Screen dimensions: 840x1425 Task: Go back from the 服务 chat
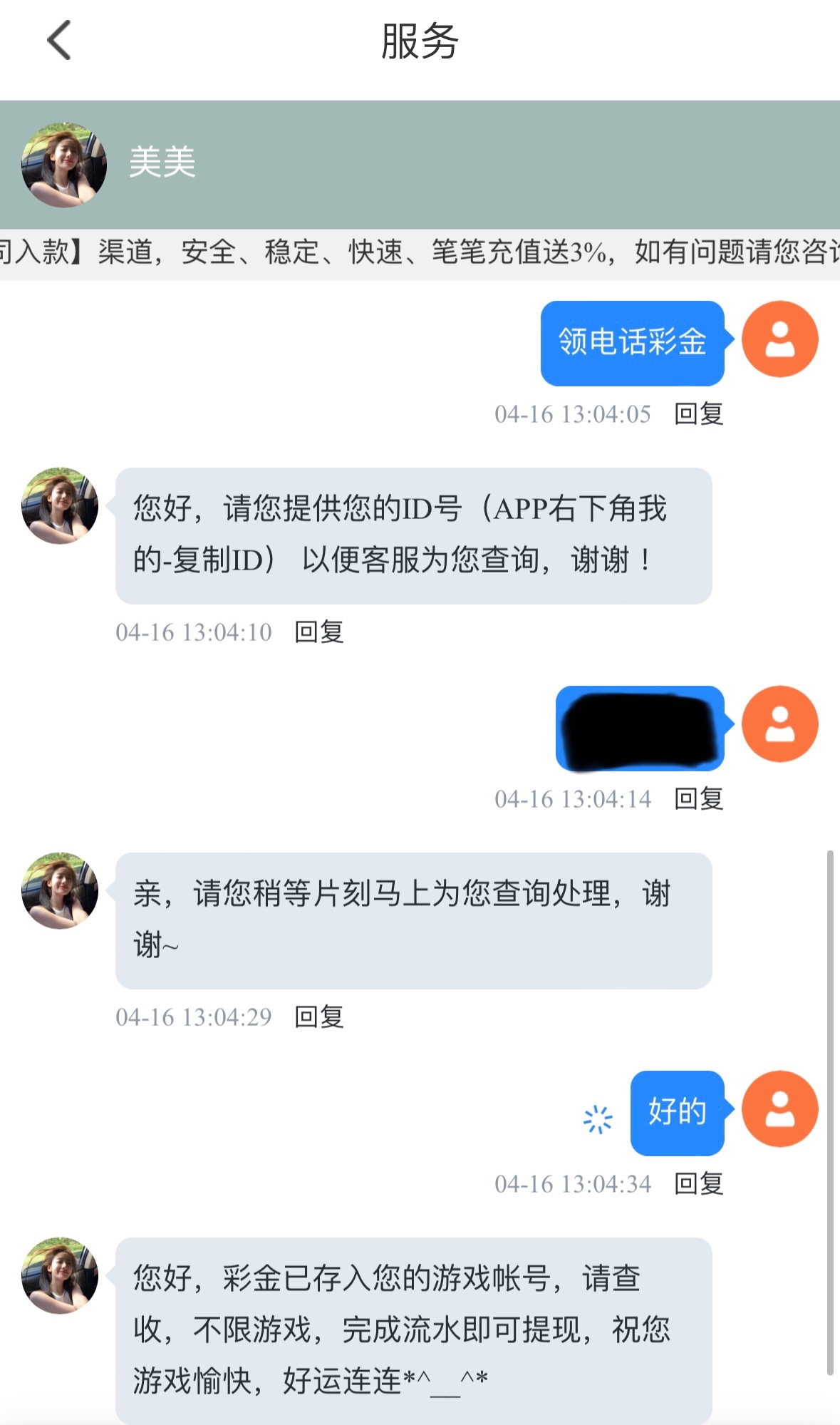coord(59,41)
